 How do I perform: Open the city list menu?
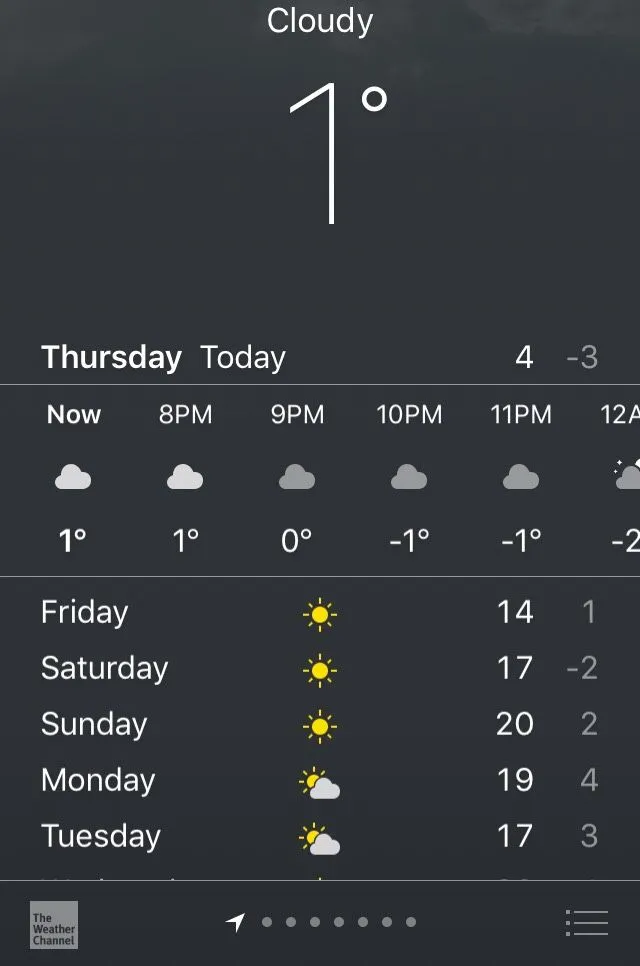(x=586, y=923)
